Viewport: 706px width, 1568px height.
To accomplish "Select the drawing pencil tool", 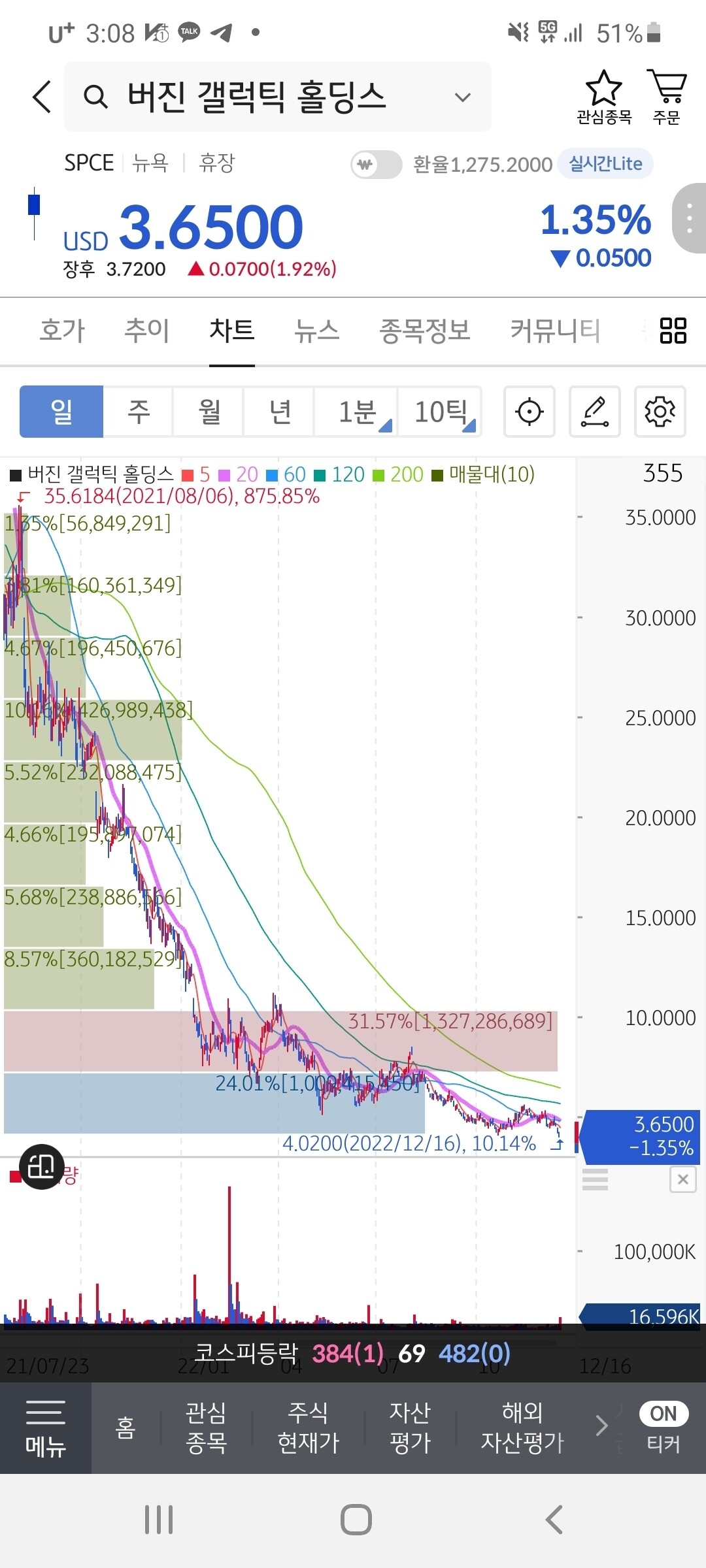I will click(x=594, y=412).
